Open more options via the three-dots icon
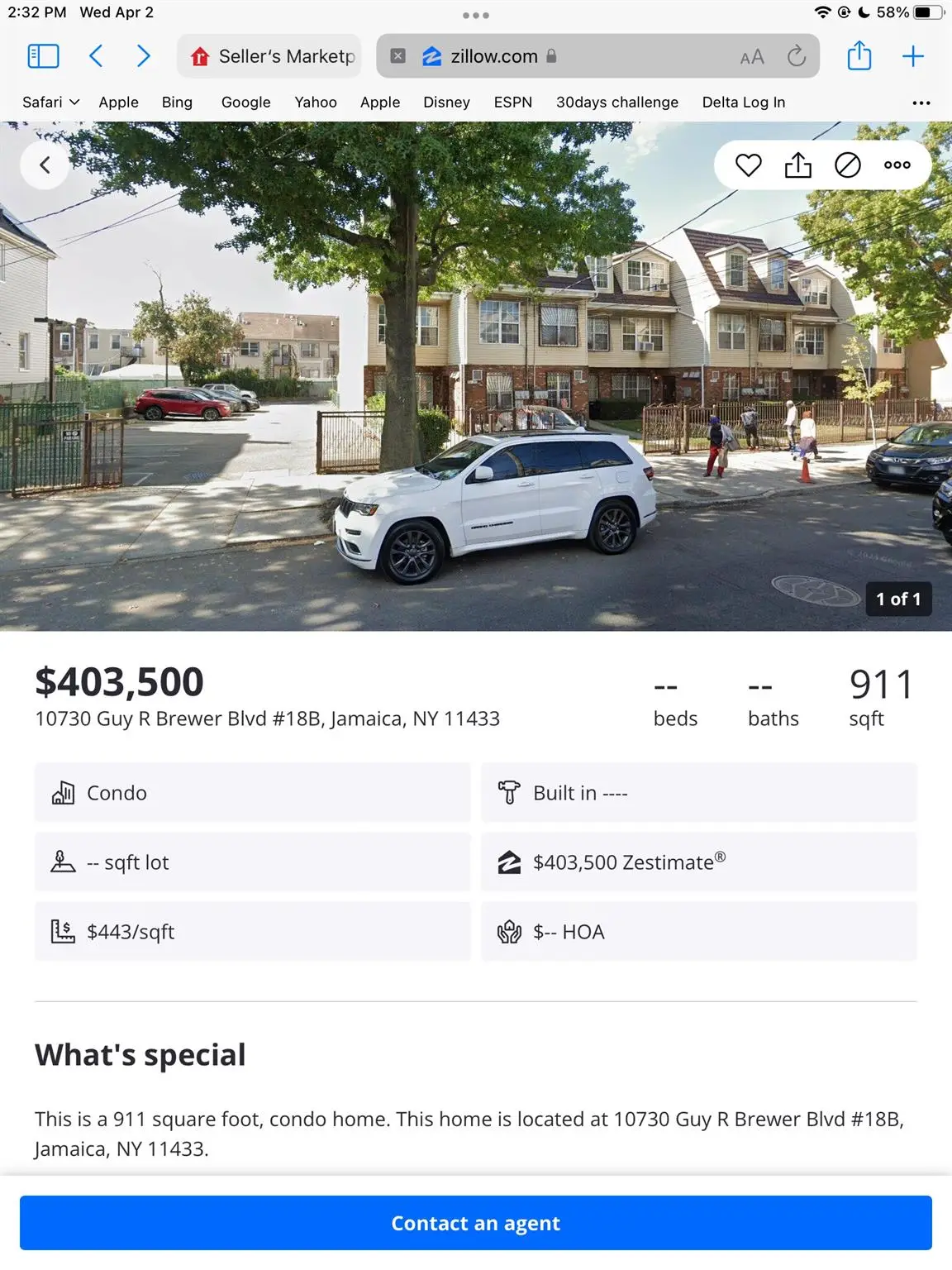Screen dimensions: 952x1270 point(897,165)
